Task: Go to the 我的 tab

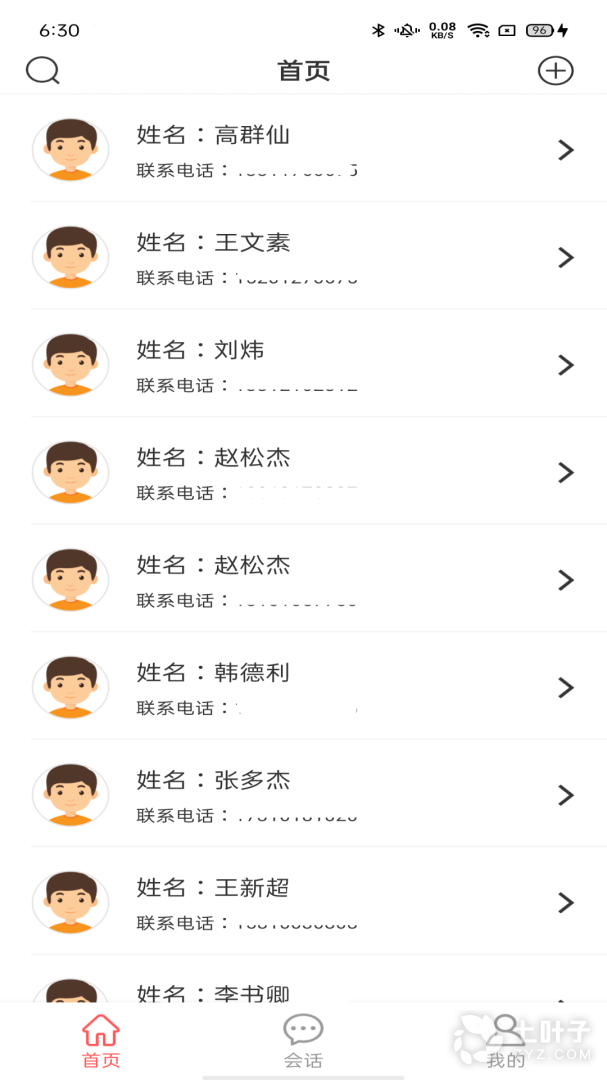Action: tap(505, 1041)
